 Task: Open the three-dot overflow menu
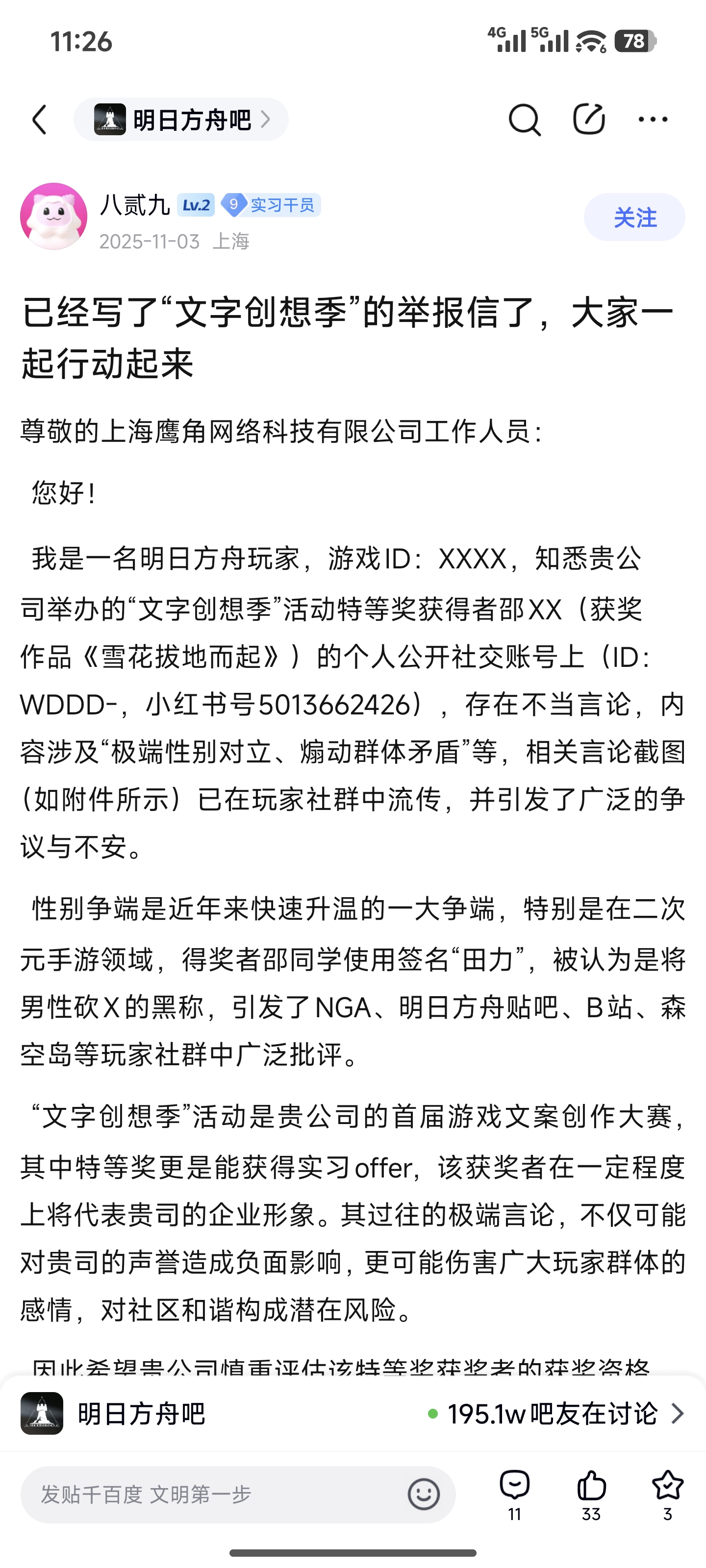click(653, 119)
